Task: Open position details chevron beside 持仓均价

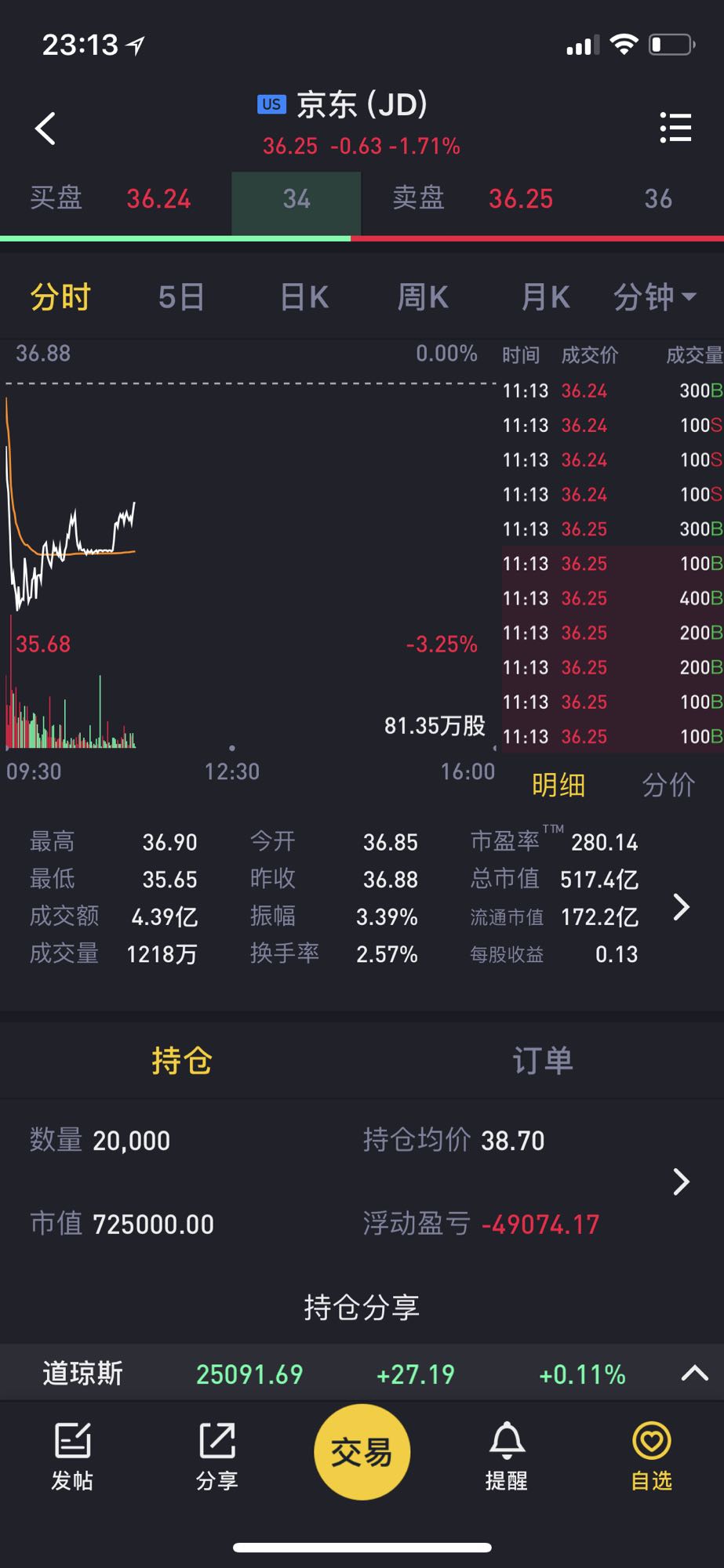Action: pyautogui.click(x=681, y=1181)
